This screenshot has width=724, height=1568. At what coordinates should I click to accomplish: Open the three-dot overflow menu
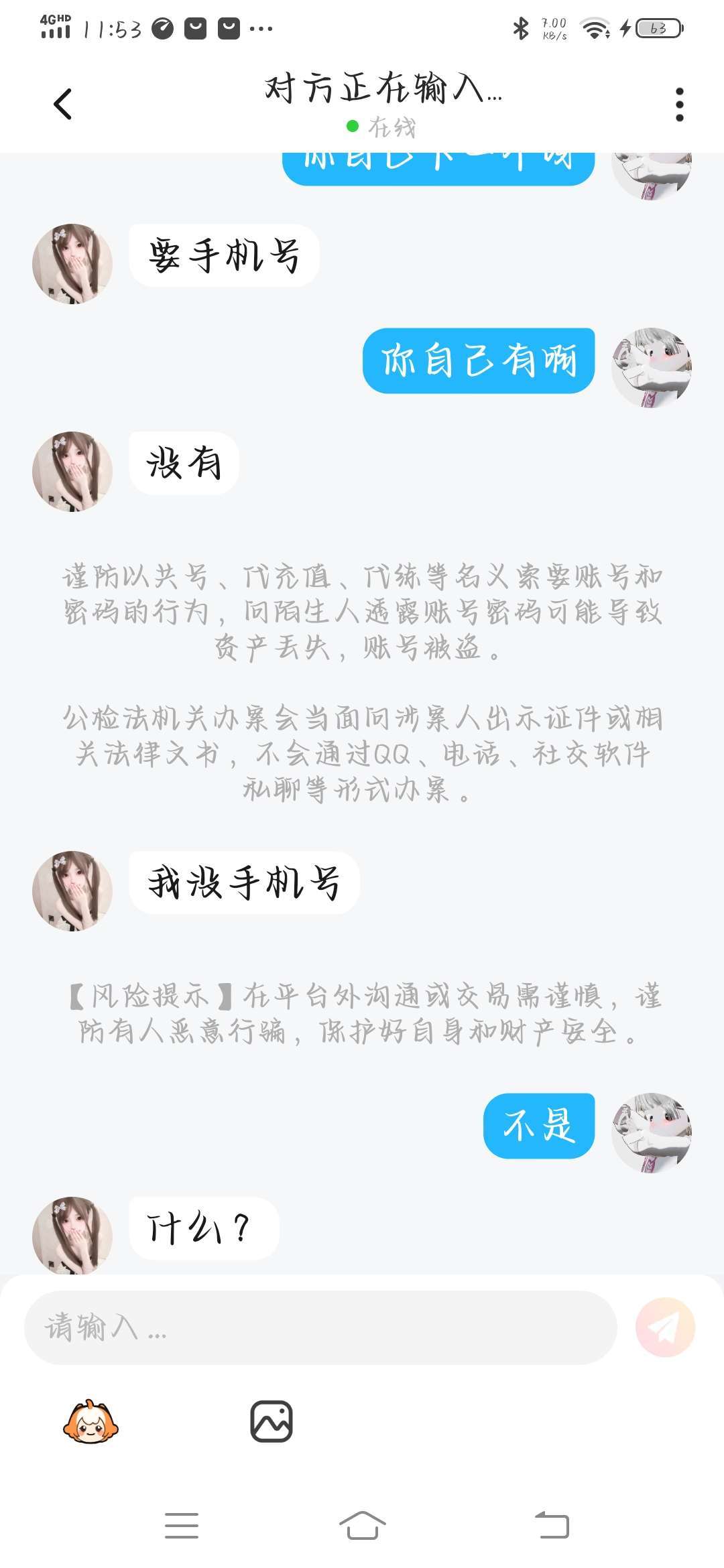tap(679, 105)
